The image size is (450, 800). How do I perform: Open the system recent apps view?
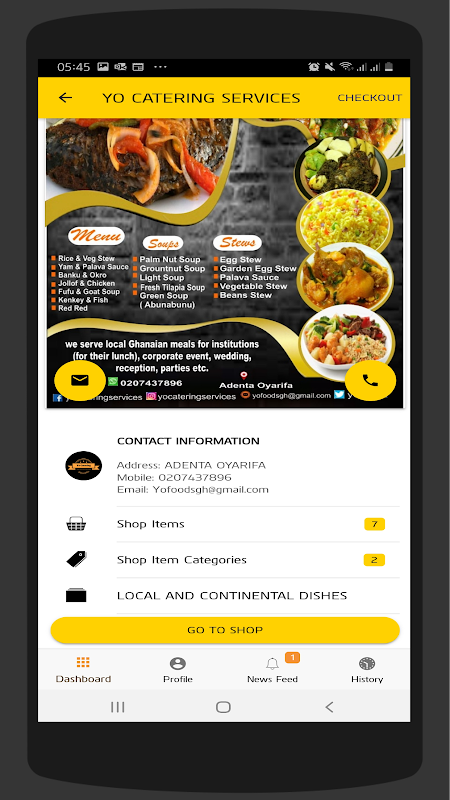point(117,707)
